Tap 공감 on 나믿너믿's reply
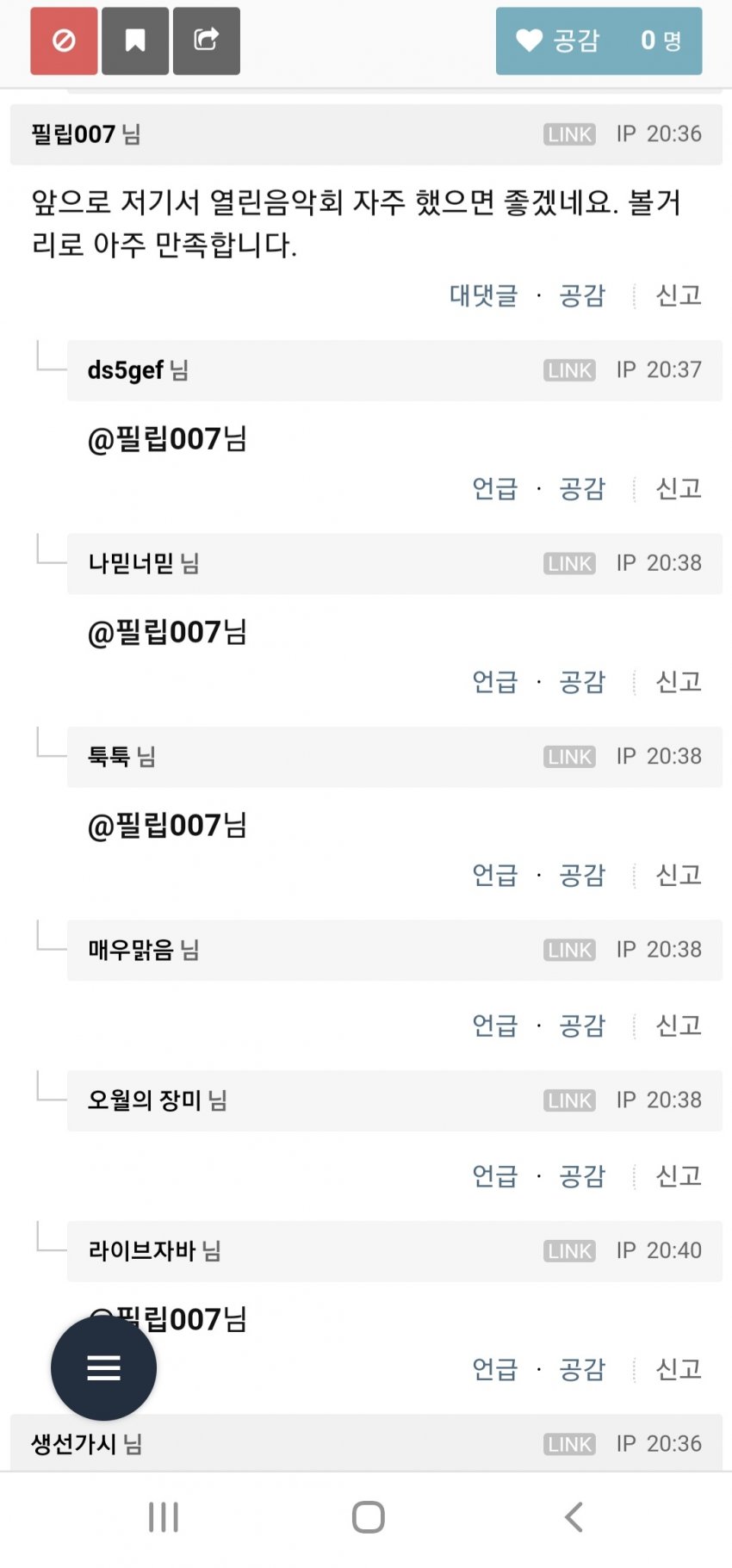This screenshot has width=732, height=1568. pyautogui.click(x=582, y=682)
